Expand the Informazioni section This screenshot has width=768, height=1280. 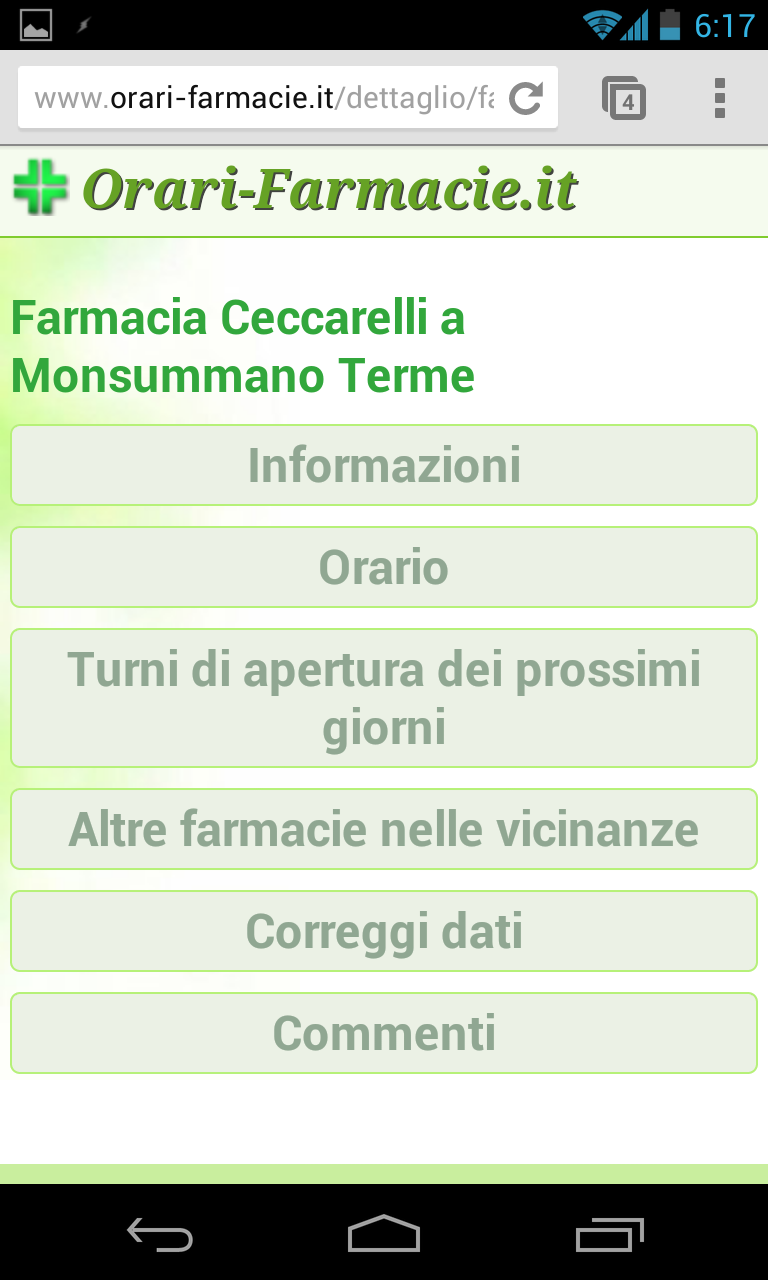pos(384,465)
